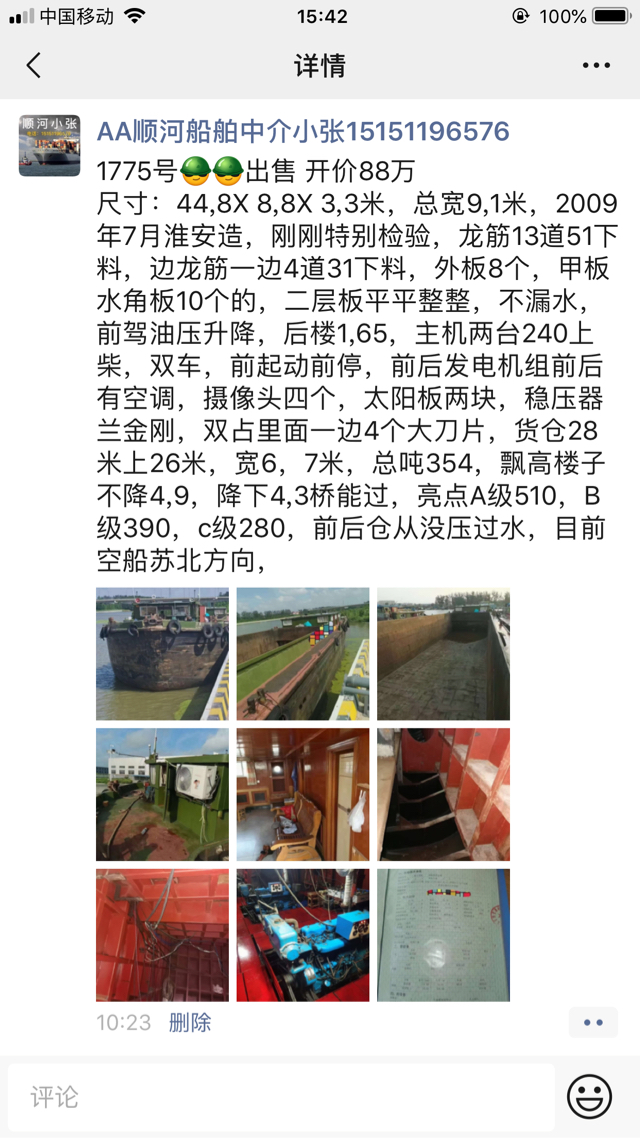Open the second photo showing the green deck side
Viewport: 640px width, 1138px height.
[x=303, y=654]
